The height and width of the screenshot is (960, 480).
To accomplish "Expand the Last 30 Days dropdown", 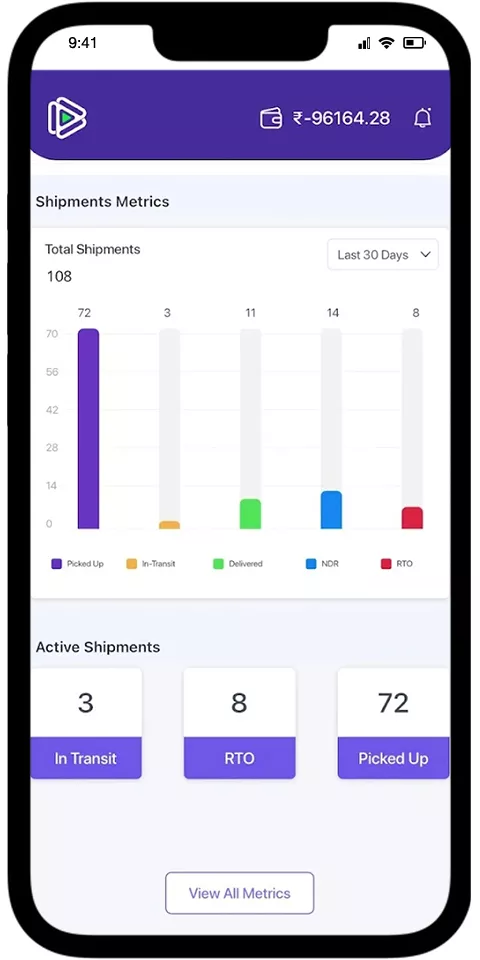I will point(383,255).
